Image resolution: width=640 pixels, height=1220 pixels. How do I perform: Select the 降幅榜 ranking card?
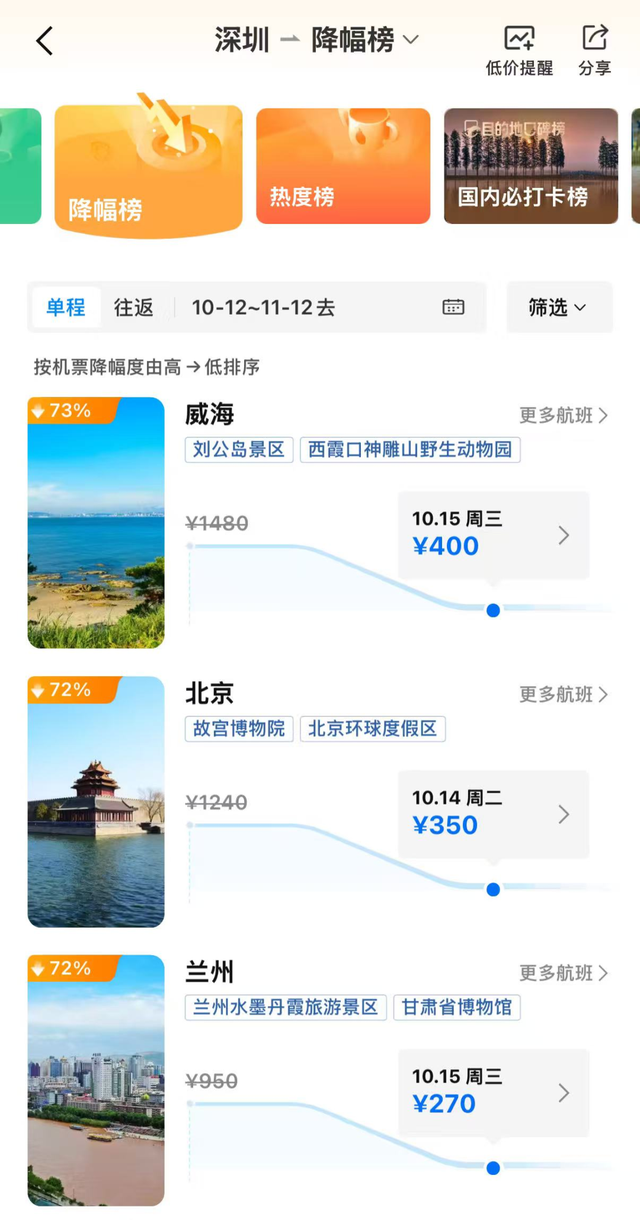(x=148, y=169)
